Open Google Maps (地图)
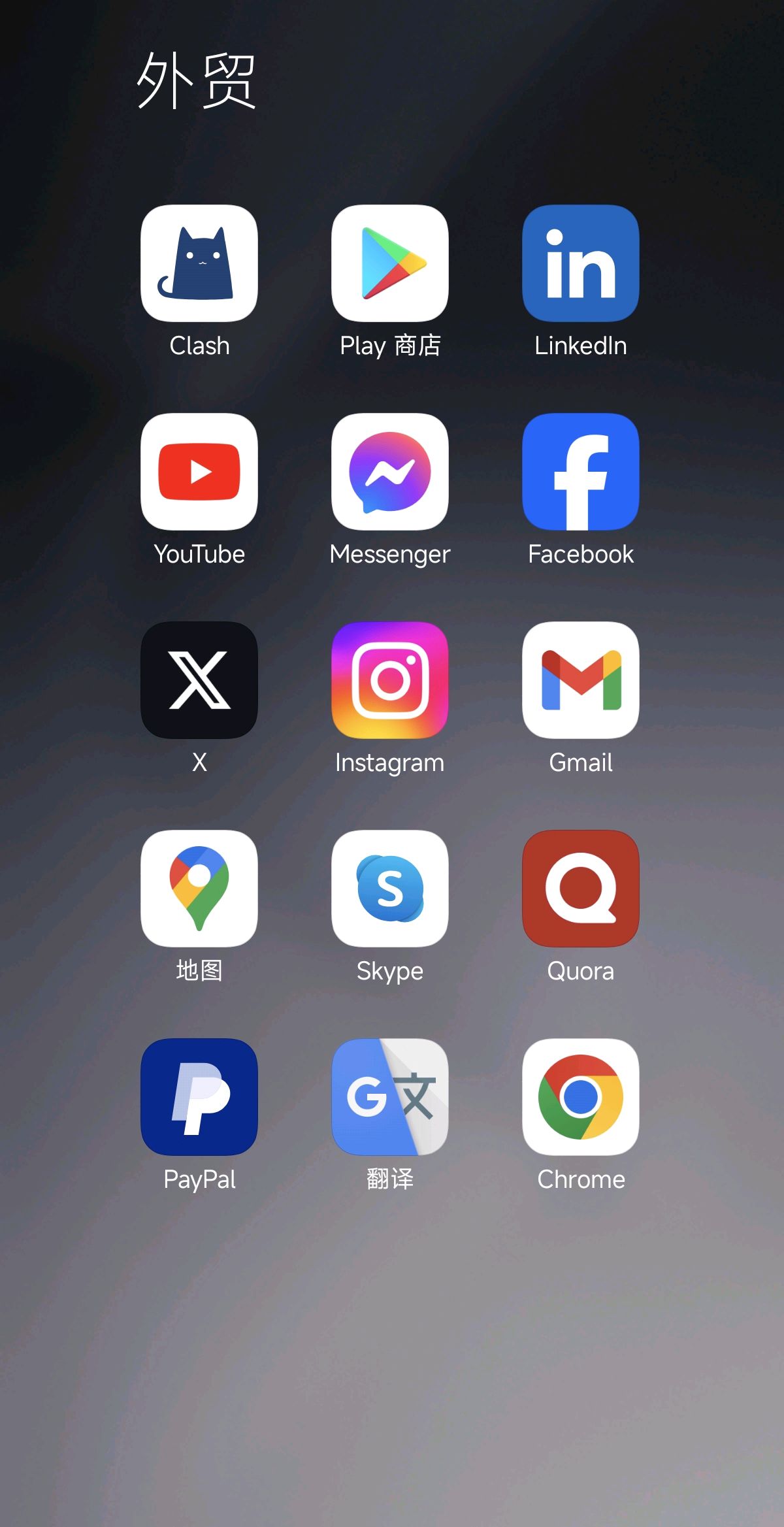The height and width of the screenshot is (1527, 784). click(x=199, y=888)
